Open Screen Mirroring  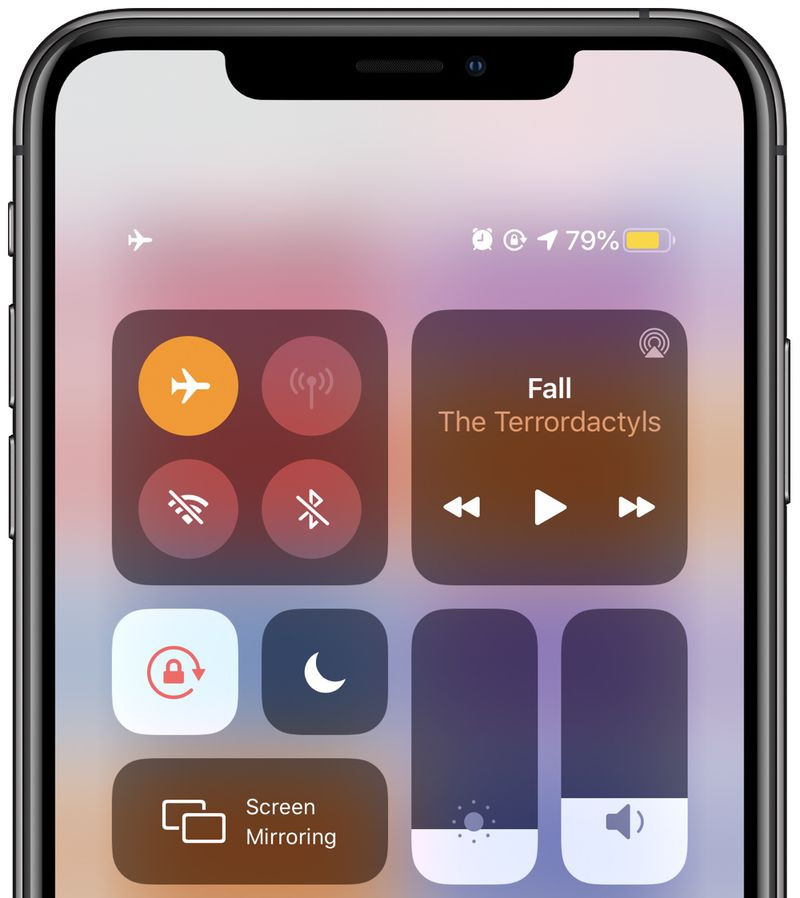[249, 821]
